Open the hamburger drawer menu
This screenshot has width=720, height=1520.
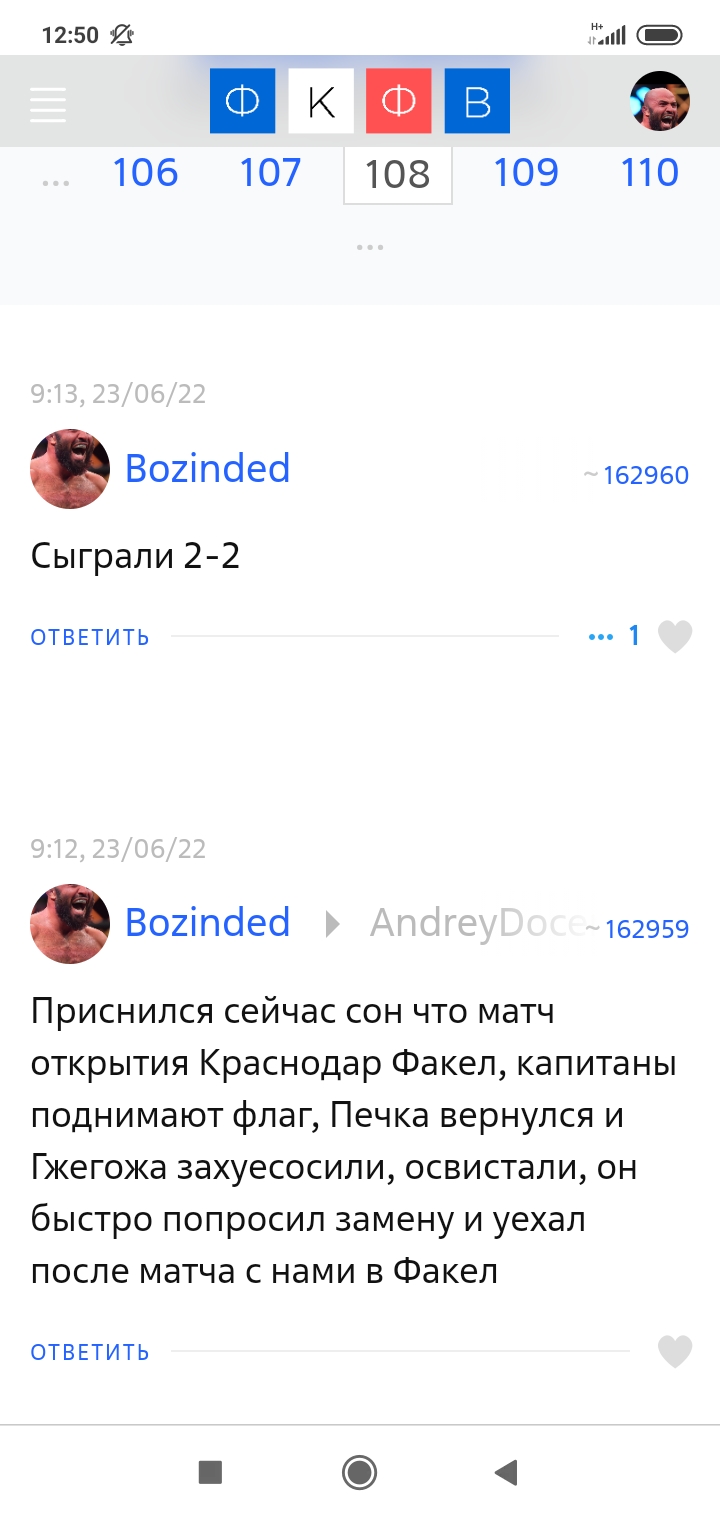pyautogui.click(x=48, y=104)
